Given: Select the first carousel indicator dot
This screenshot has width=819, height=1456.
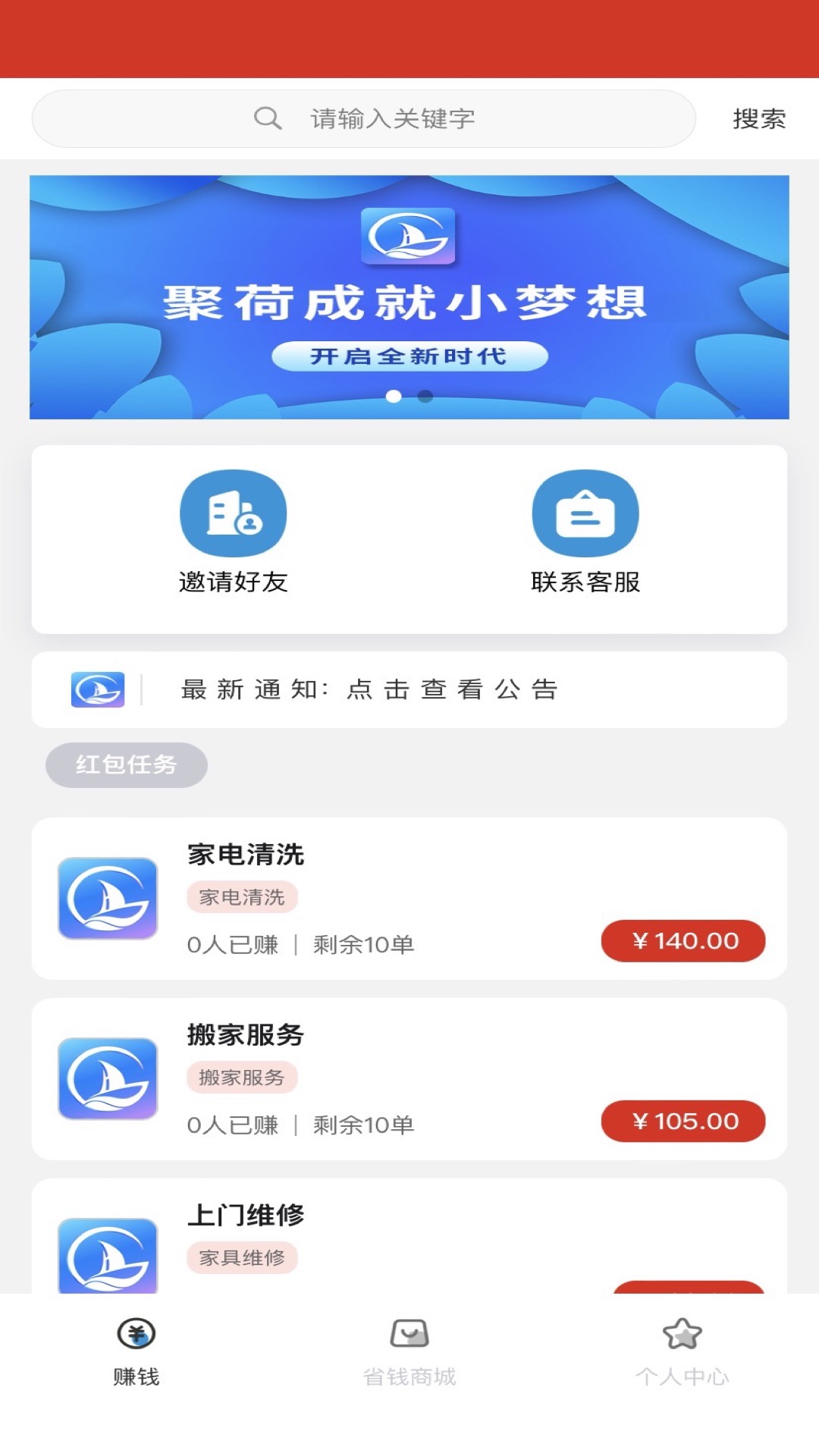Looking at the screenshot, I should pyautogui.click(x=395, y=397).
